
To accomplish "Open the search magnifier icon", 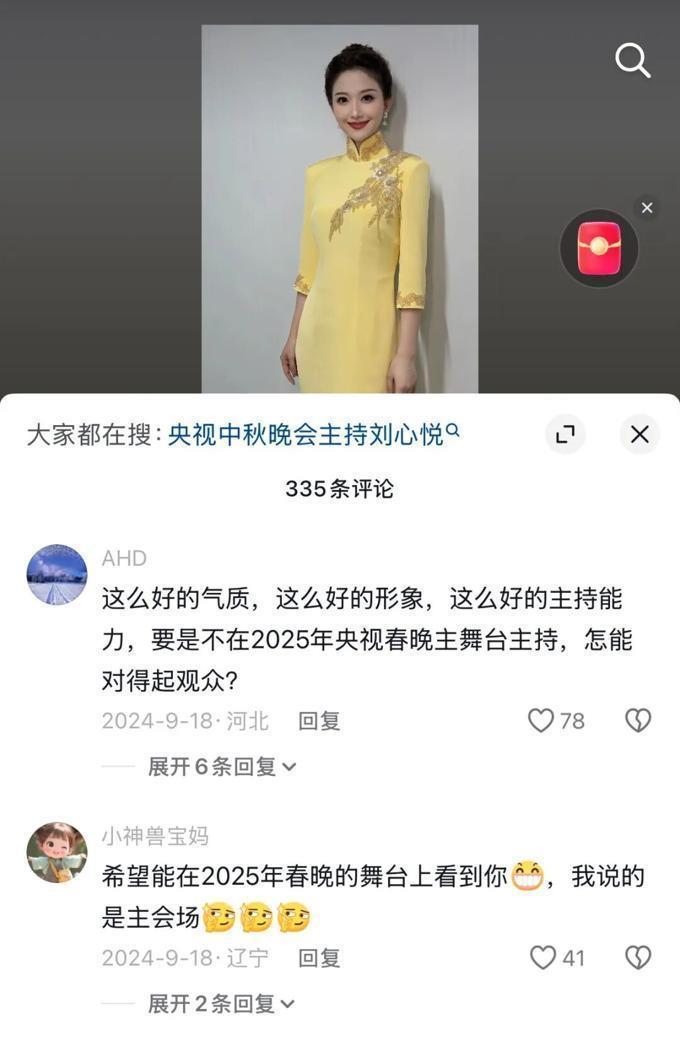I will click(x=632, y=61).
